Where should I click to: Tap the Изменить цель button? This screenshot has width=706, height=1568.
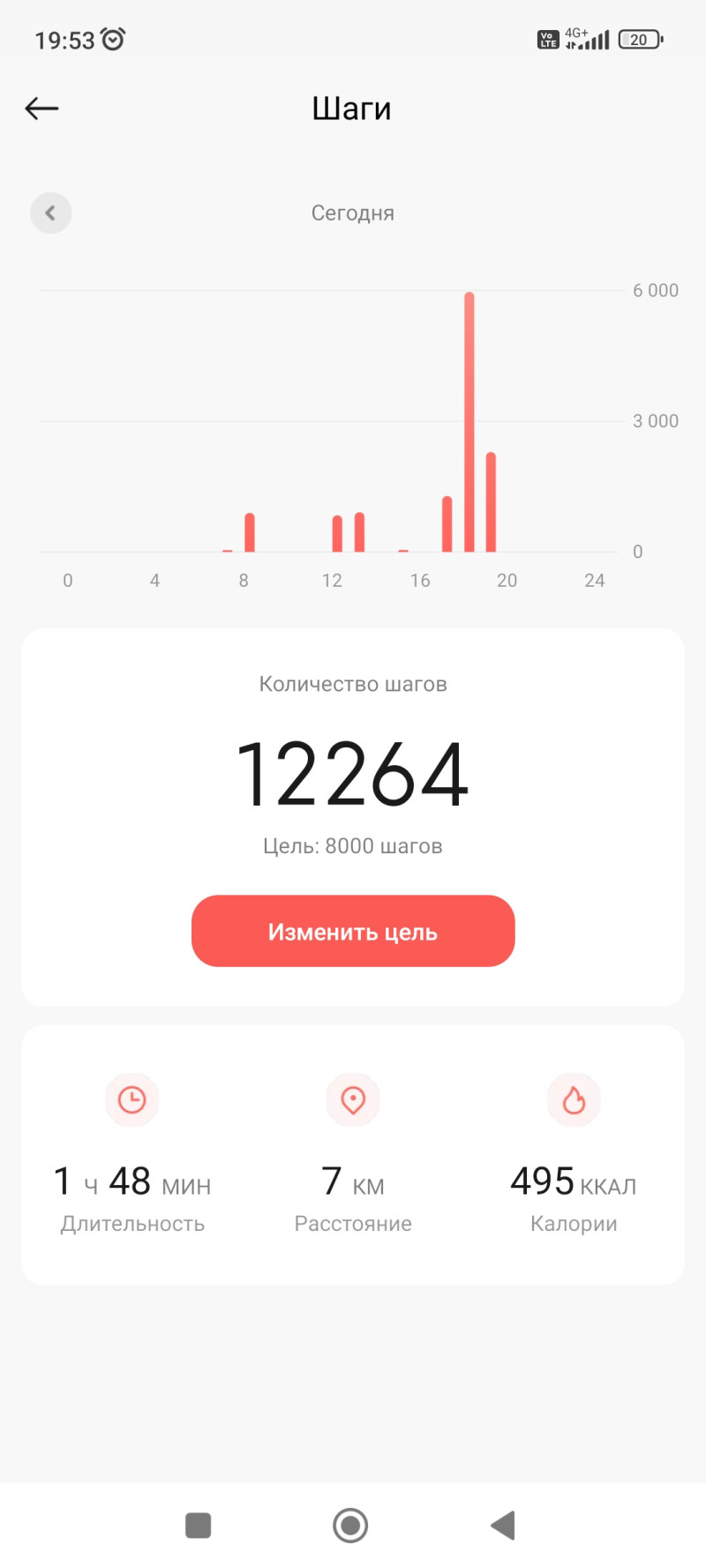[353, 932]
